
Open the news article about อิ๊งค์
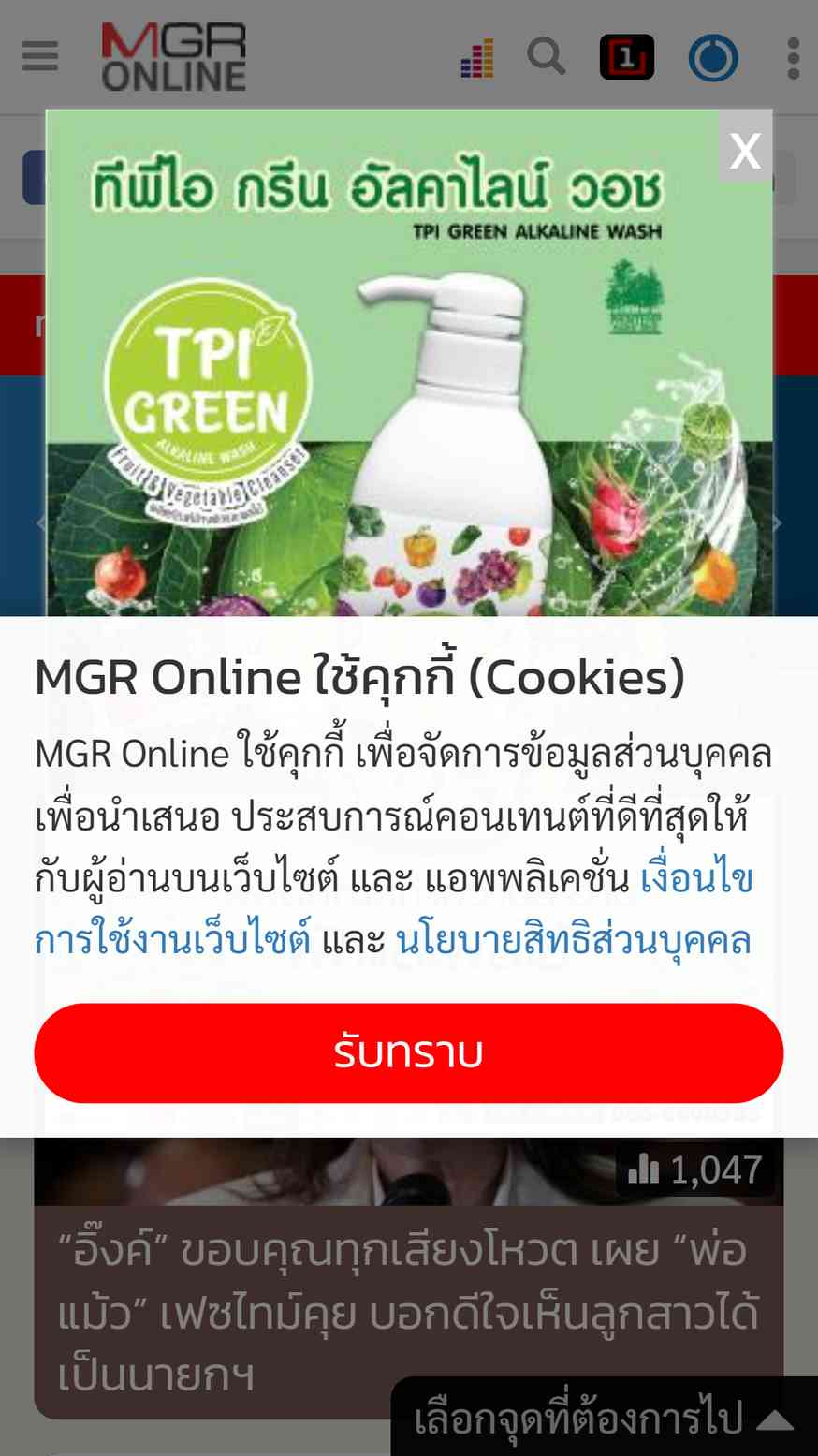tap(408, 1311)
